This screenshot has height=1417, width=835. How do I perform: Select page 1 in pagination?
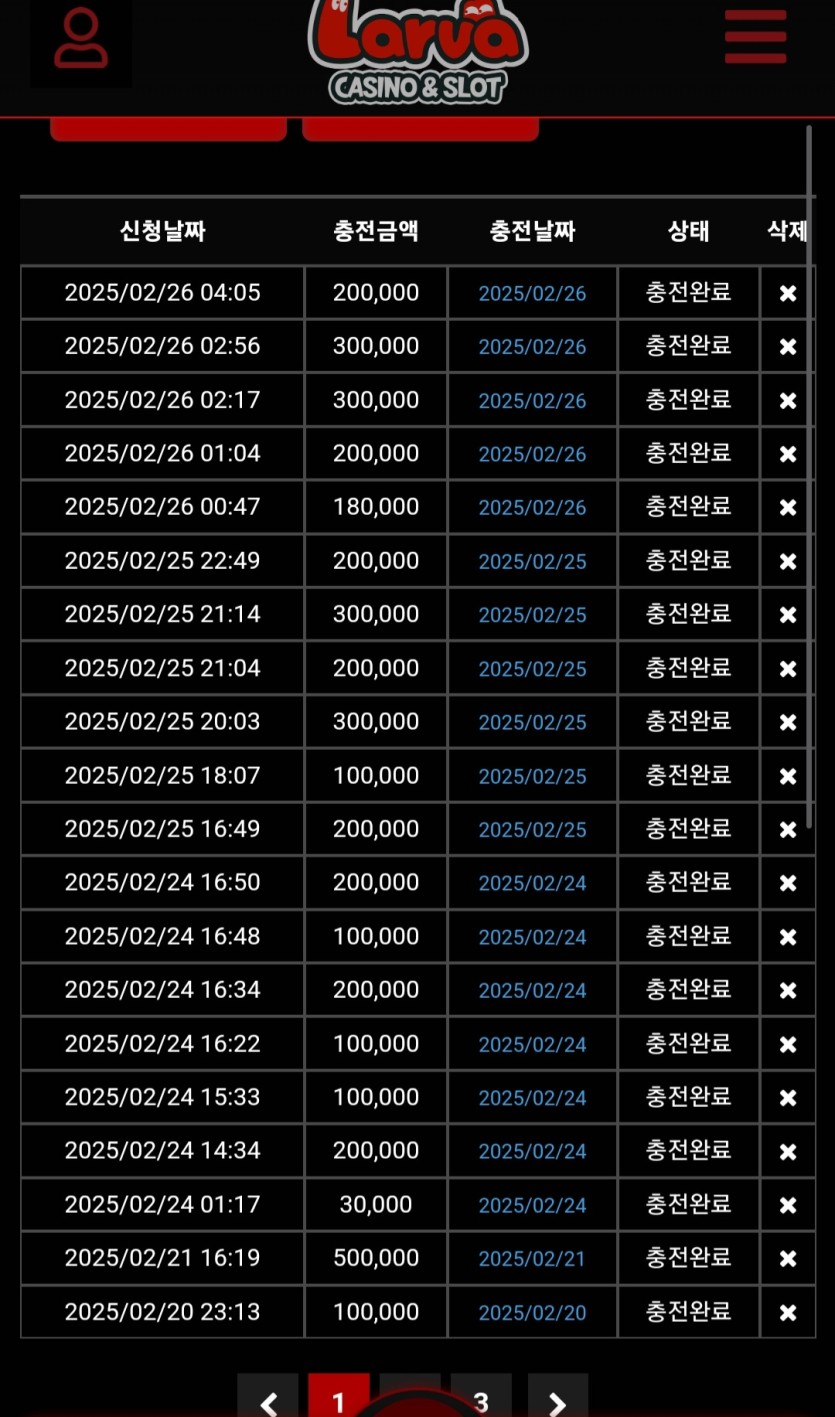pyautogui.click(x=338, y=1400)
